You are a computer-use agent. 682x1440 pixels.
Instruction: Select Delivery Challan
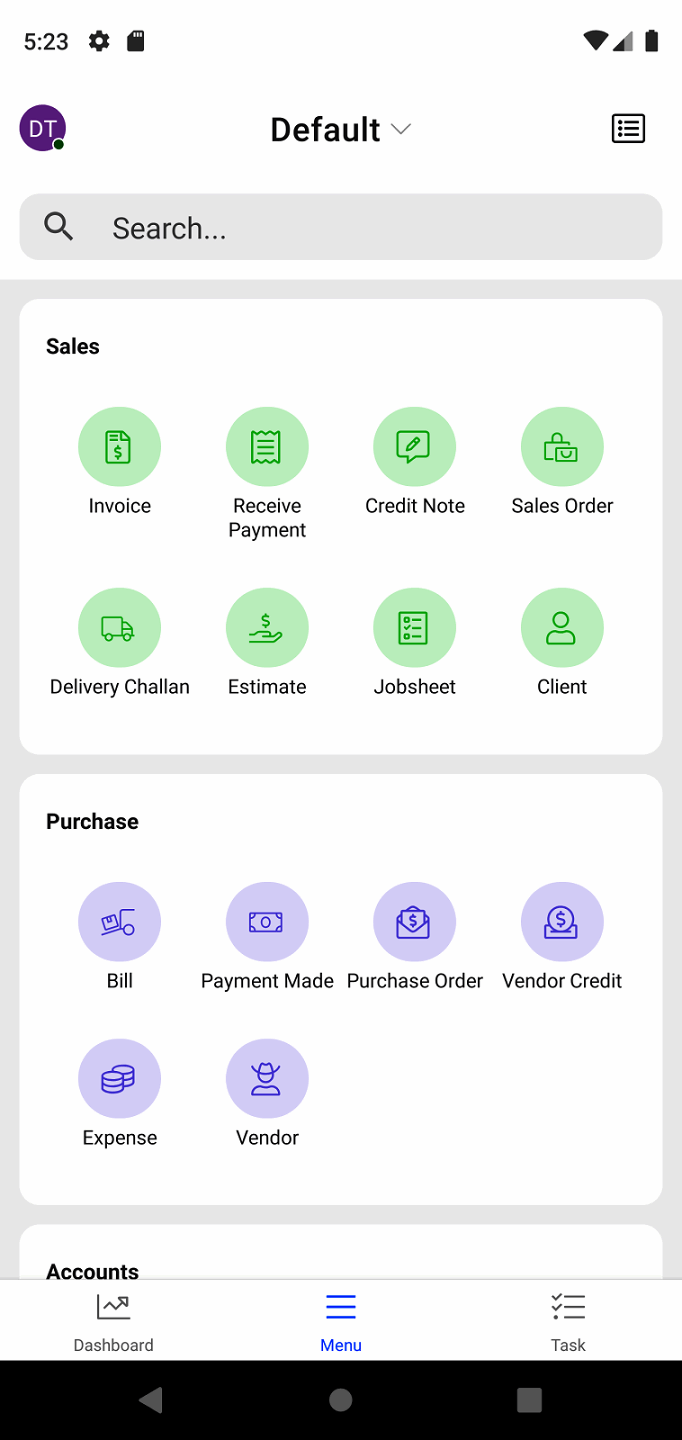[119, 628]
